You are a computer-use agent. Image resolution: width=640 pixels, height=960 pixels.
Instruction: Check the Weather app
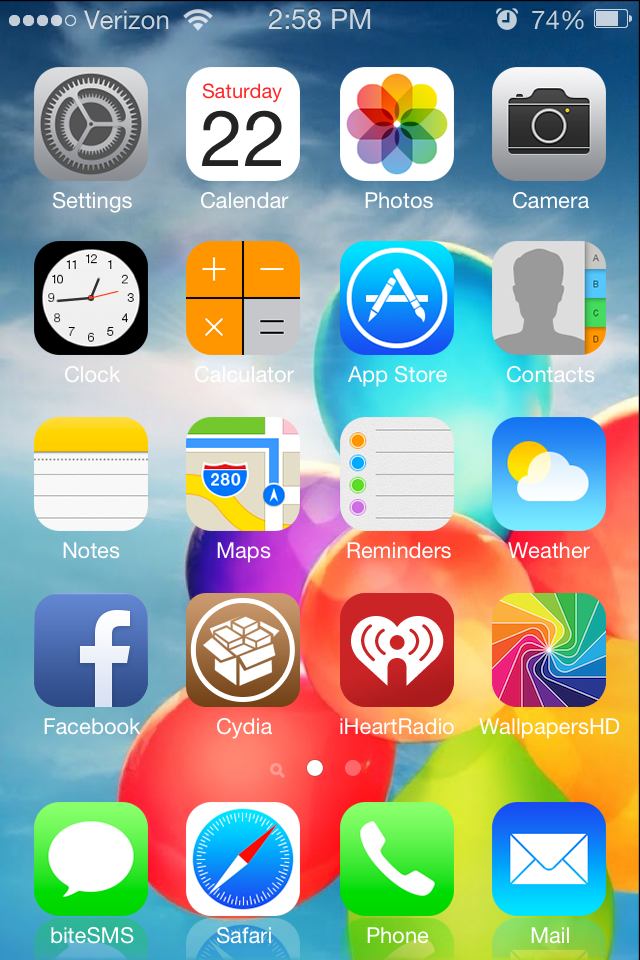[x=549, y=474]
